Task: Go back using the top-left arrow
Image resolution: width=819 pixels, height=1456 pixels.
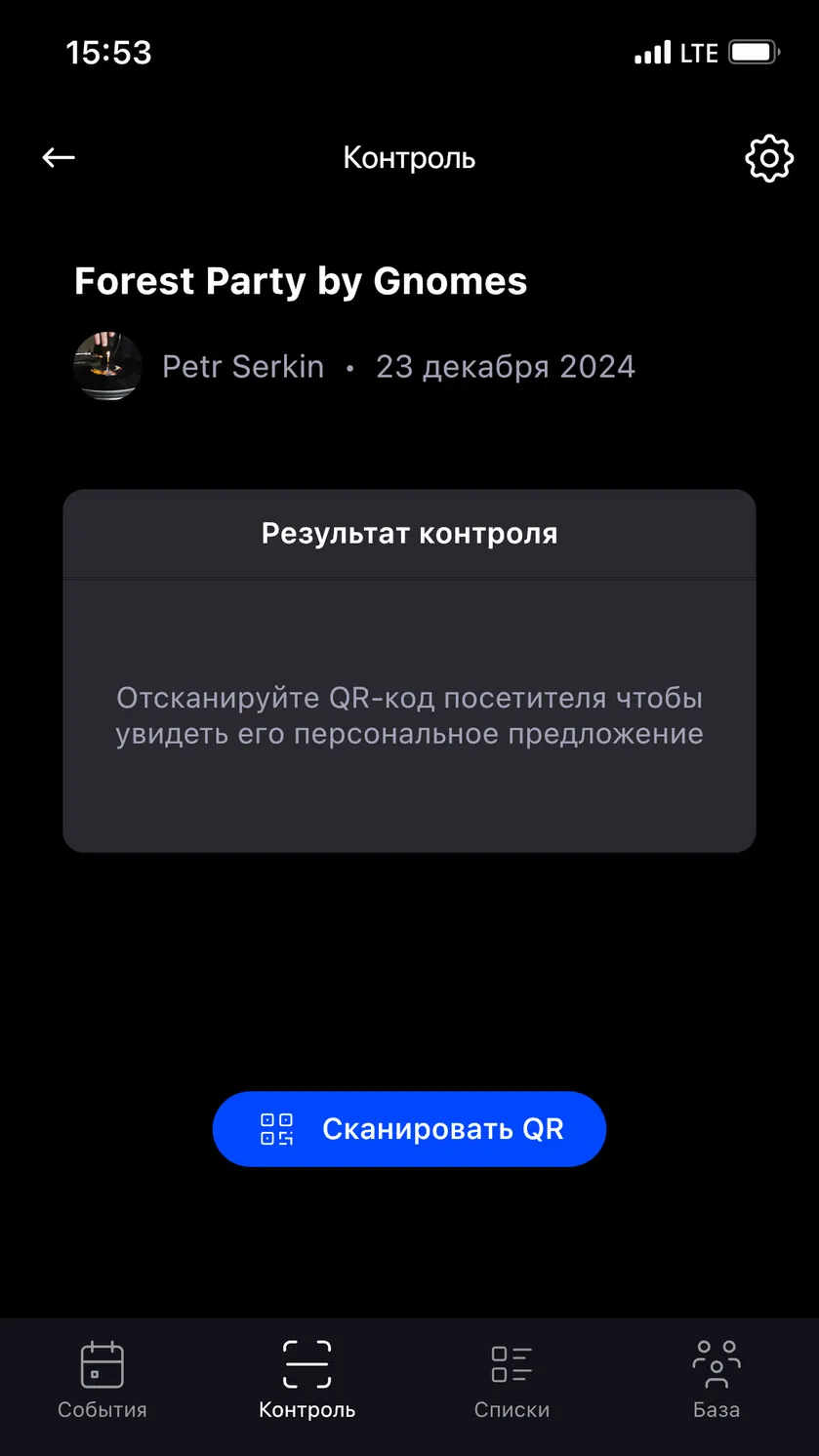Action: coord(59,157)
